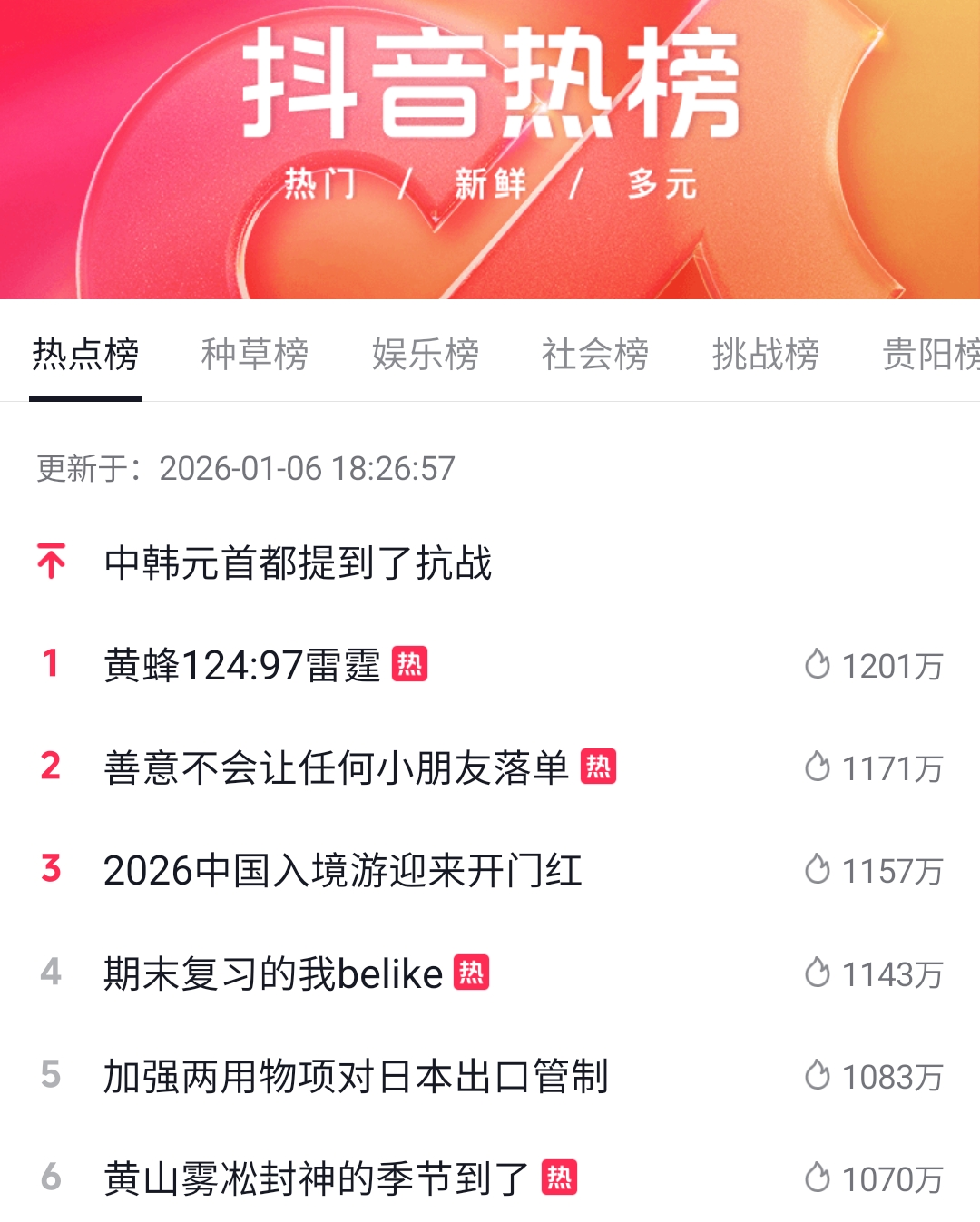
Task: Select the 社会榜 tab
Action: (x=595, y=354)
